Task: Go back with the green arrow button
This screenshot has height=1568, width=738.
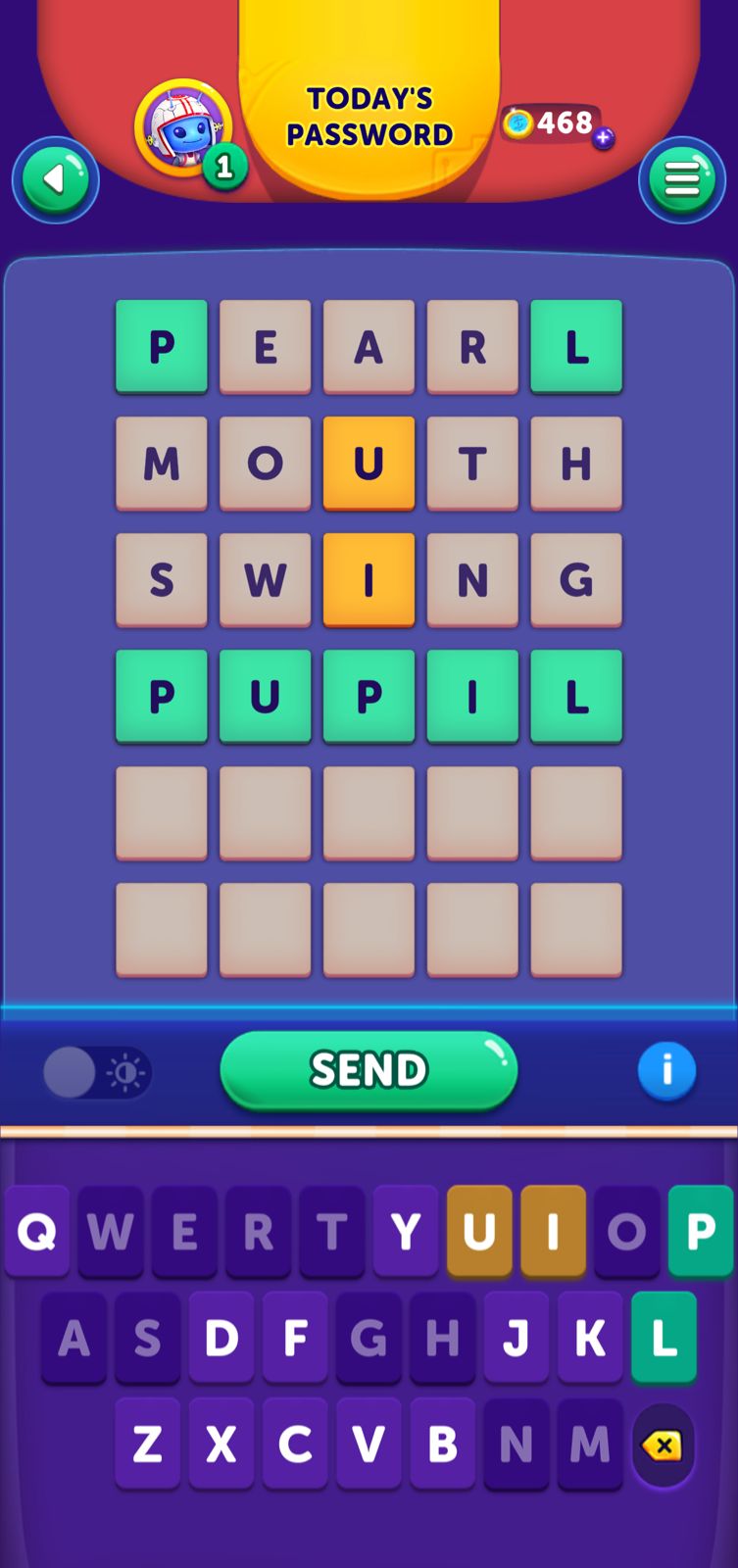Action: click(x=56, y=180)
